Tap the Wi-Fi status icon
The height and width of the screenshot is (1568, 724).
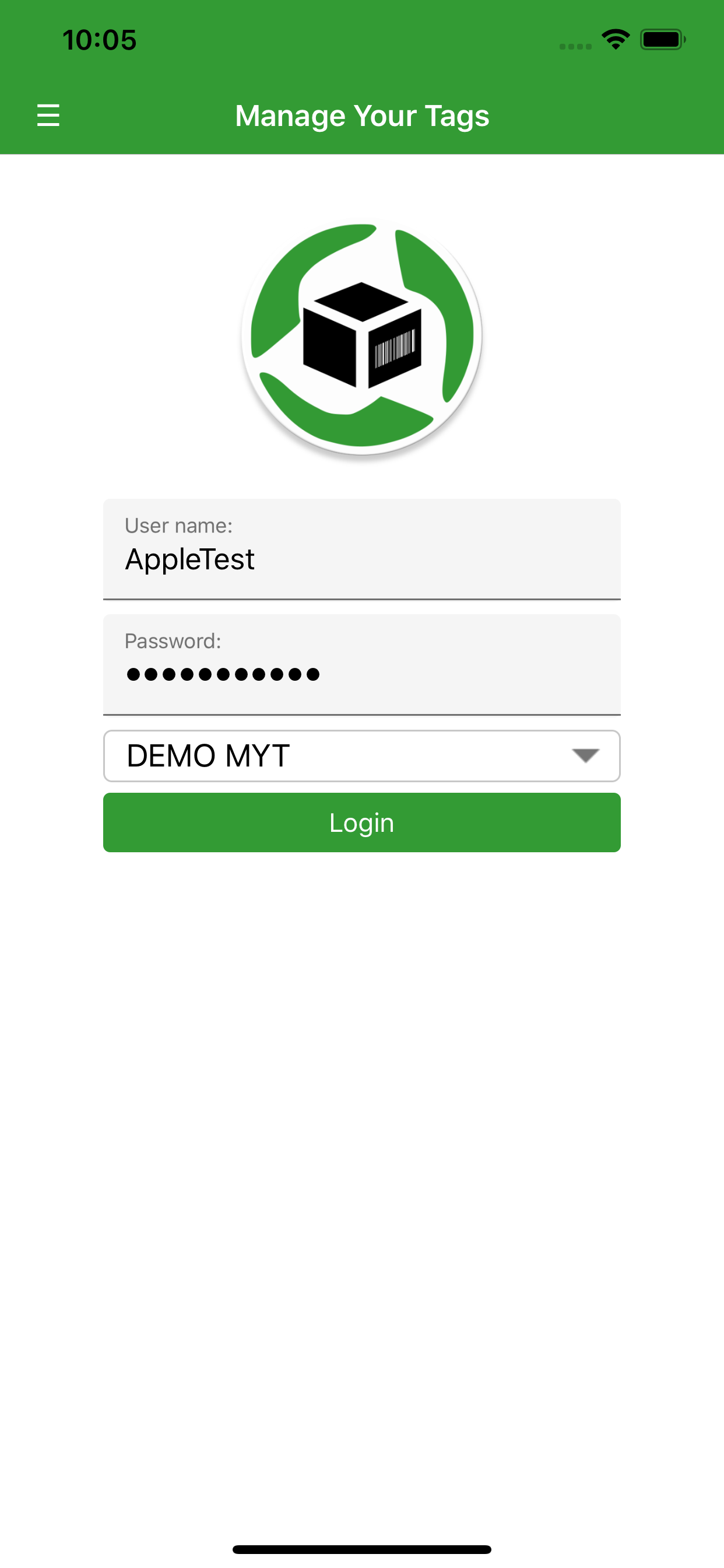tap(616, 38)
